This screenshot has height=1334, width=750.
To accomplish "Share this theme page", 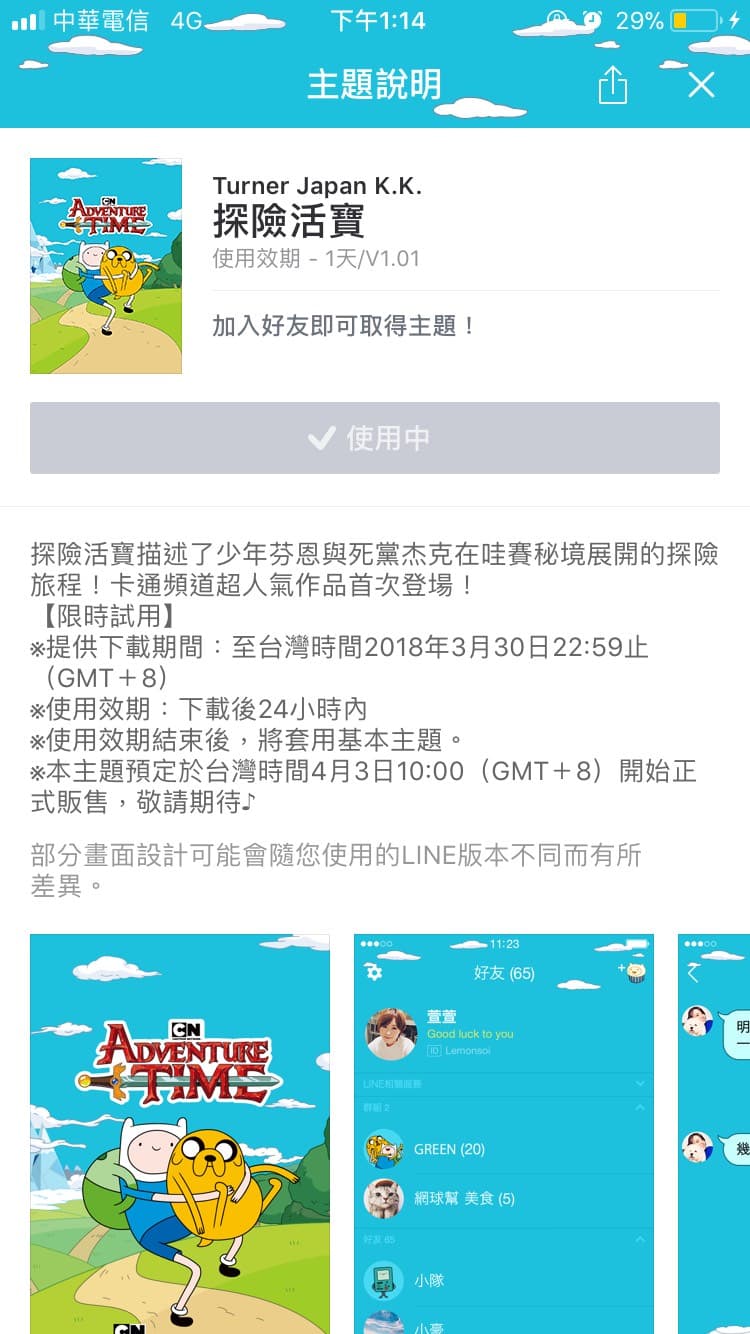I will (x=612, y=85).
